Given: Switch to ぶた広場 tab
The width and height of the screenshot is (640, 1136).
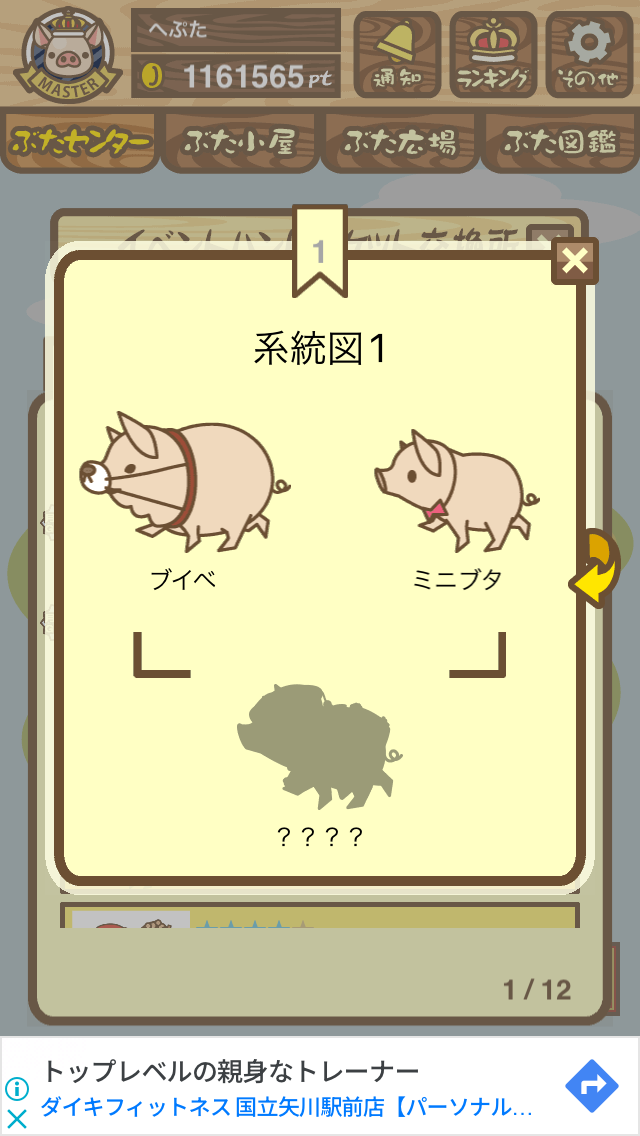Looking at the screenshot, I should (x=400, y=141).
